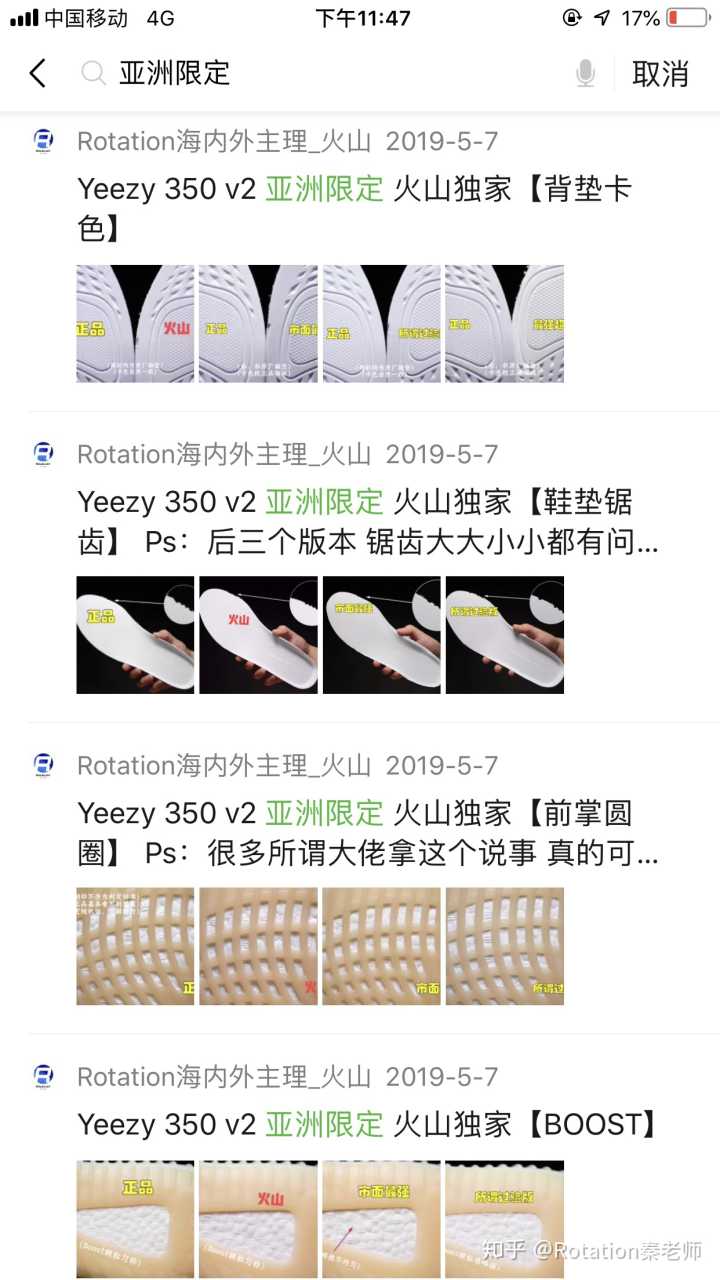View first photo of 背垫卡色 post
The height and width of the screenshot is (1280, 720).
click(x=136, y=323)
